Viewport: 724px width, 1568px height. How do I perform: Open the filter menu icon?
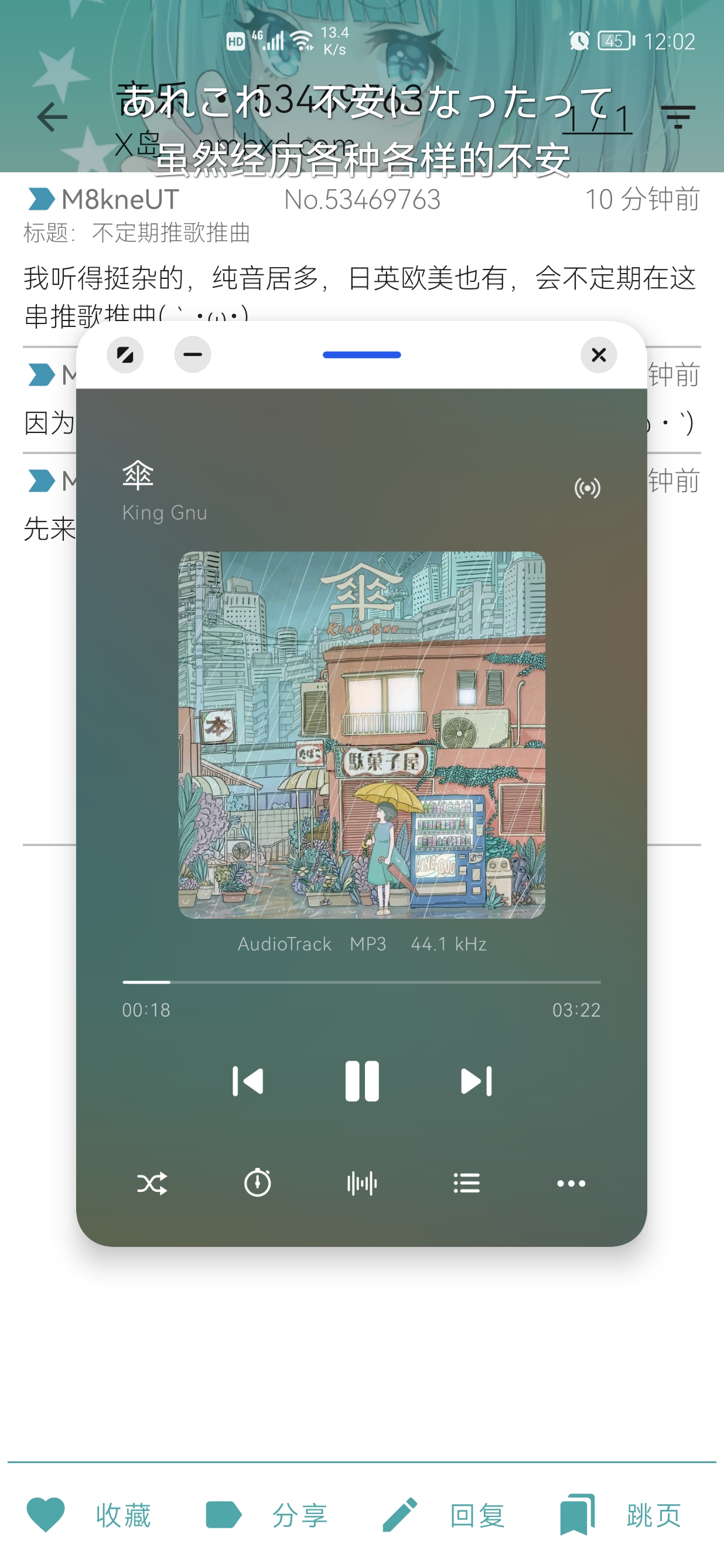coord(678,116)
